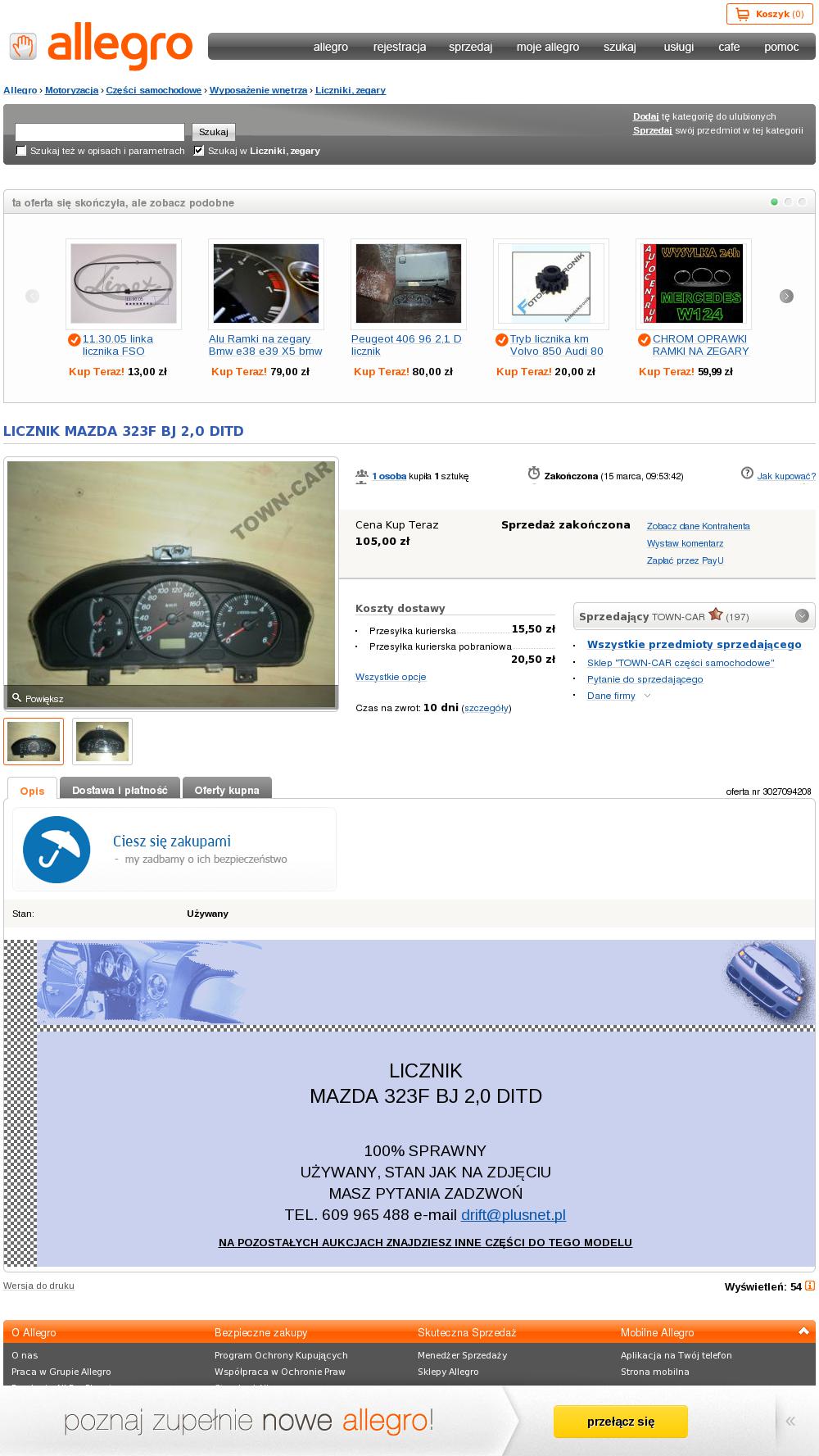Show next similar offers with right arrow

[x=786, y=296]
